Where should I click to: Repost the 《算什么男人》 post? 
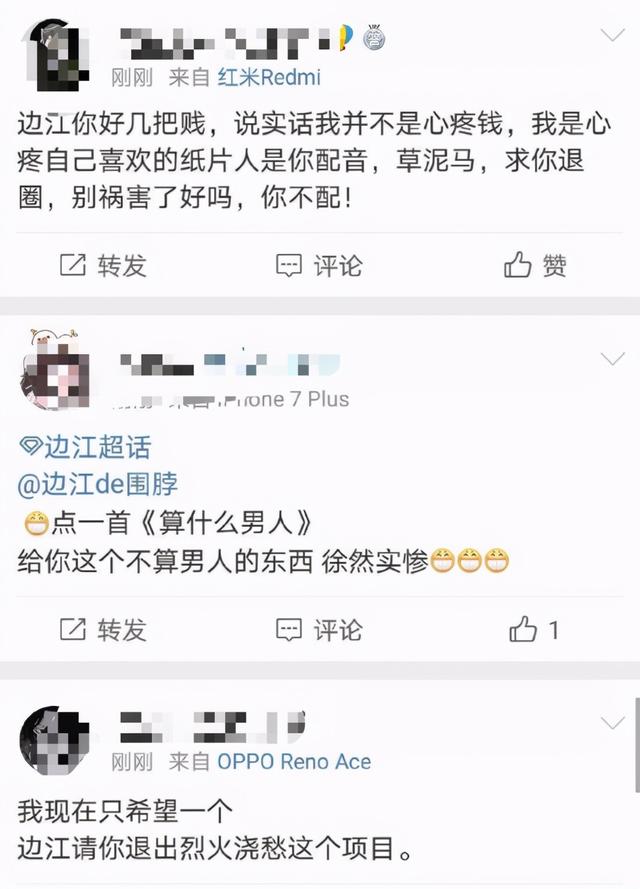[x=104, y=629]
